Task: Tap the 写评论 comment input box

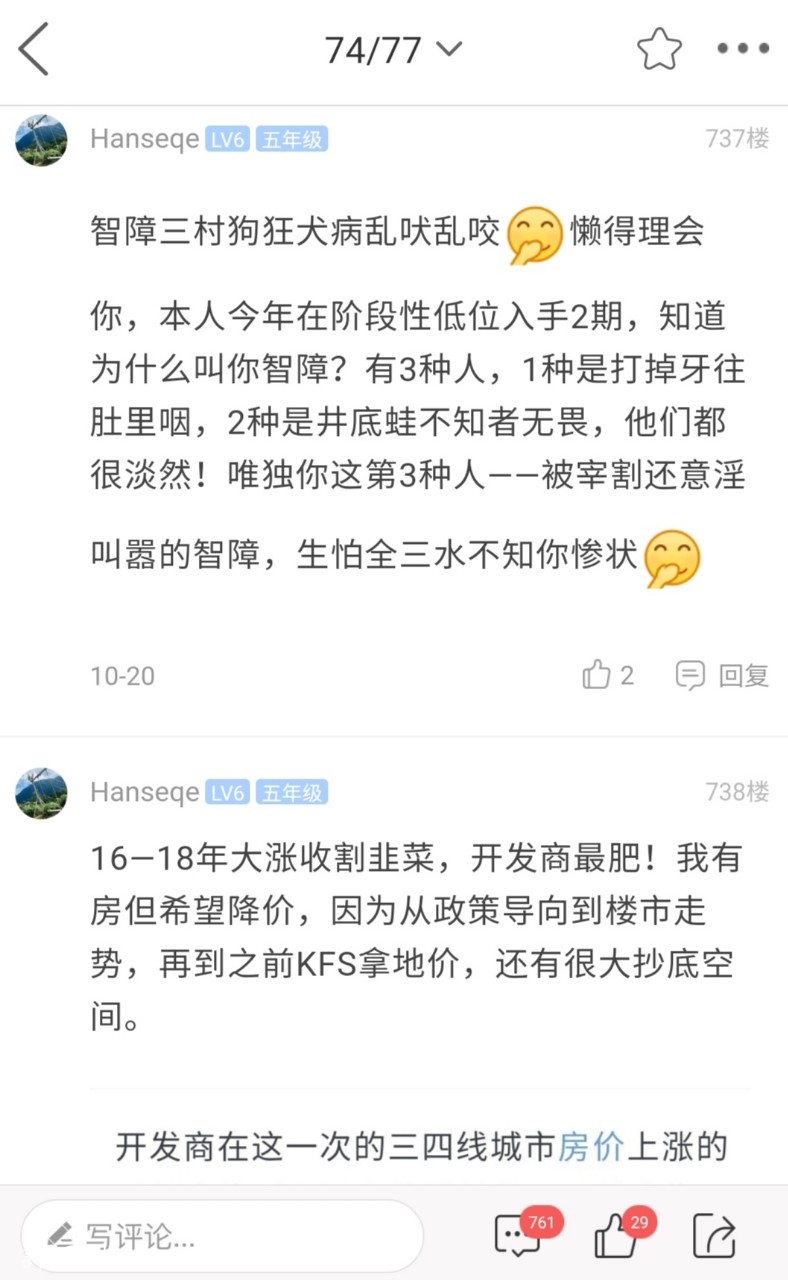Action: pos(222,1236)
